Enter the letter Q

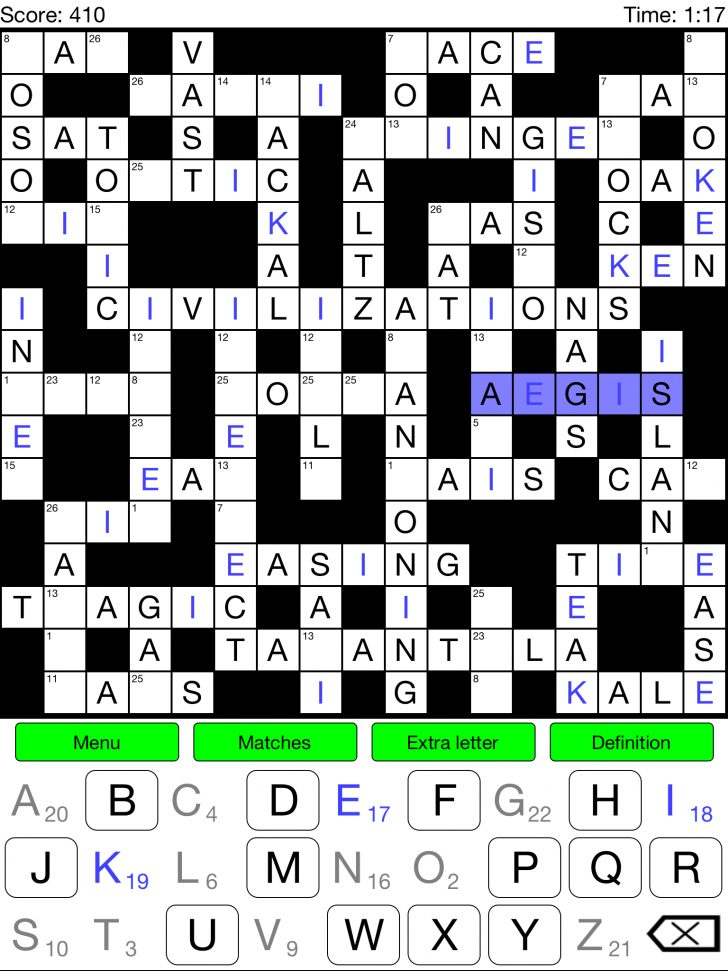coord(605,868)
